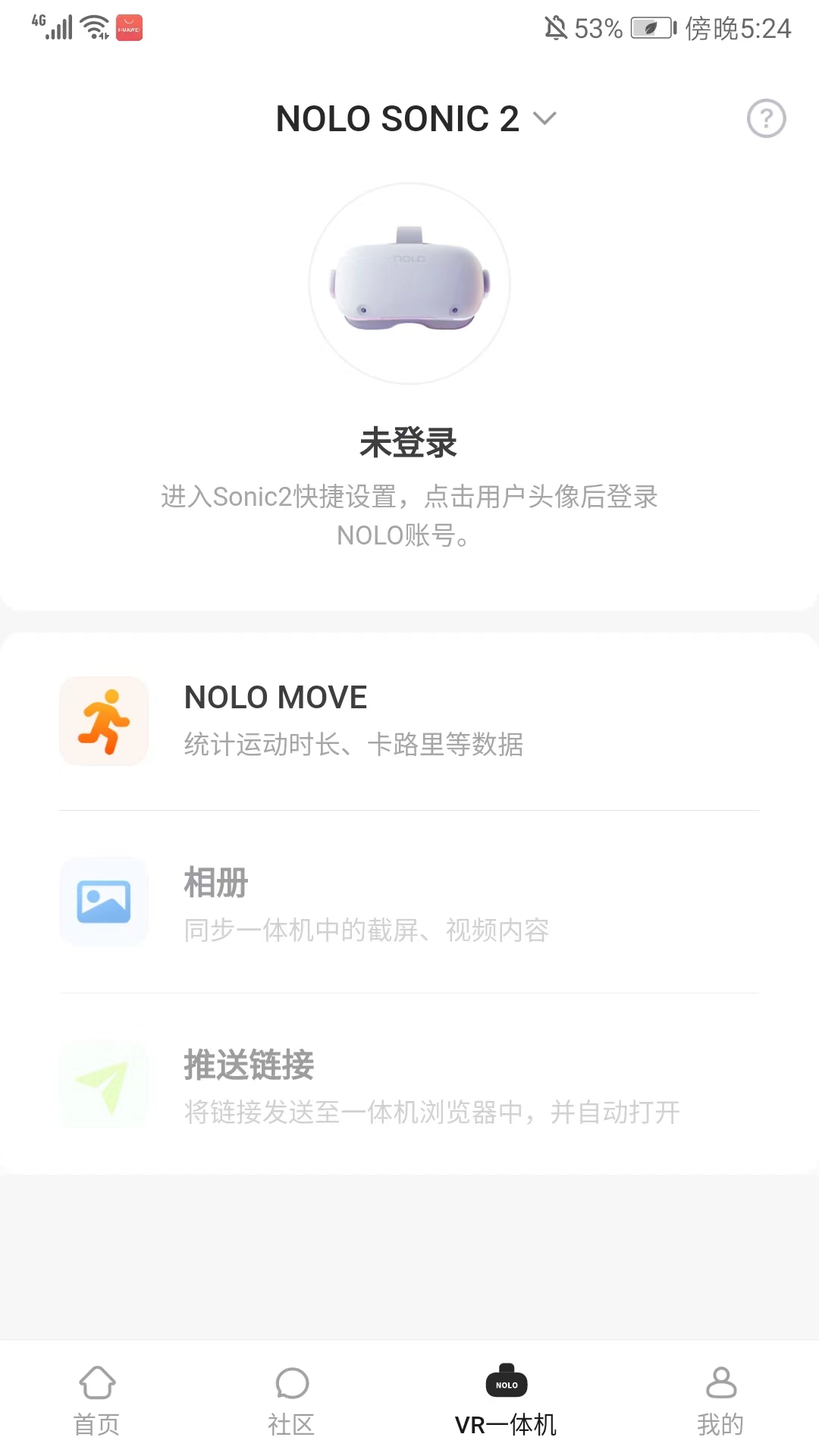The width and height of the screenshot is (819, 1456).
Task: Open the 相册 album row
Action: pos(409,902)
